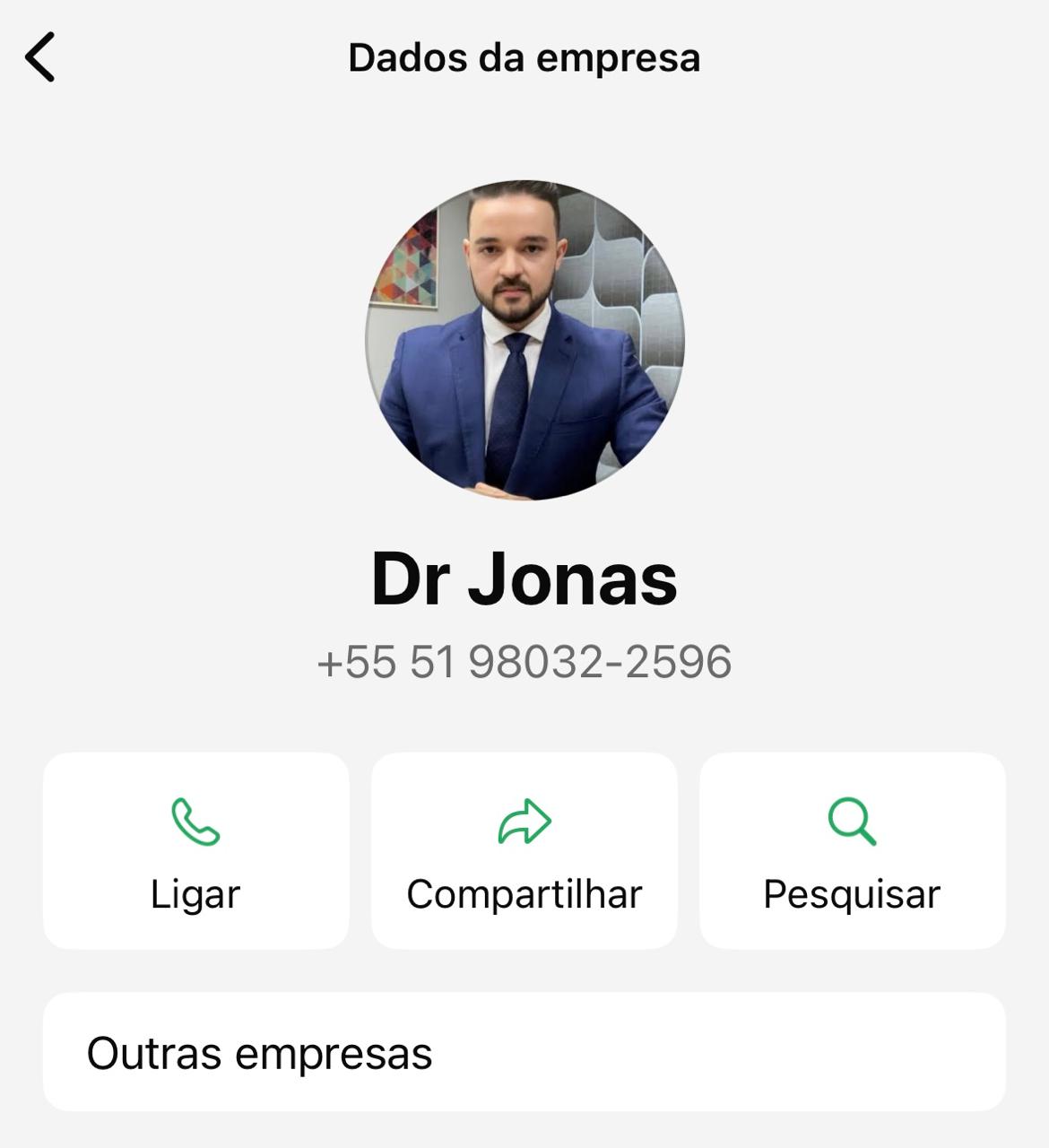The image size is (1049, 1148).
Task: Select the Pesquisar search button
Action: coord(852,850)
